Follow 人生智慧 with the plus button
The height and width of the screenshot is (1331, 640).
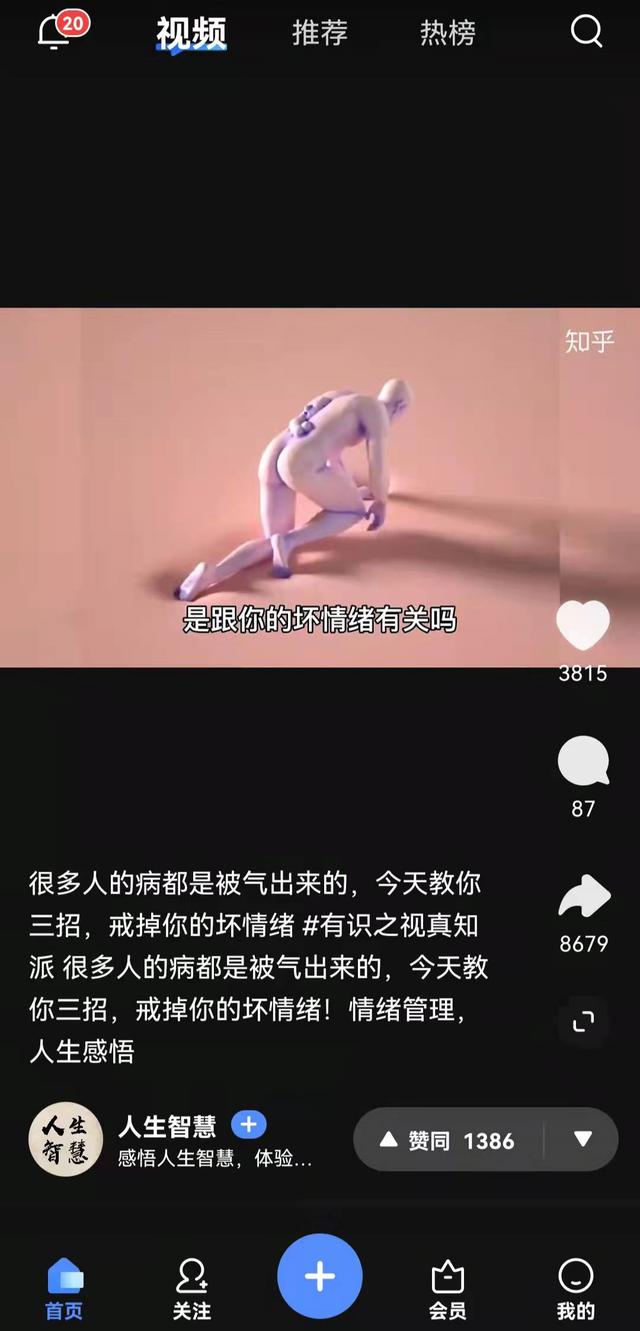pos(249,1125)
